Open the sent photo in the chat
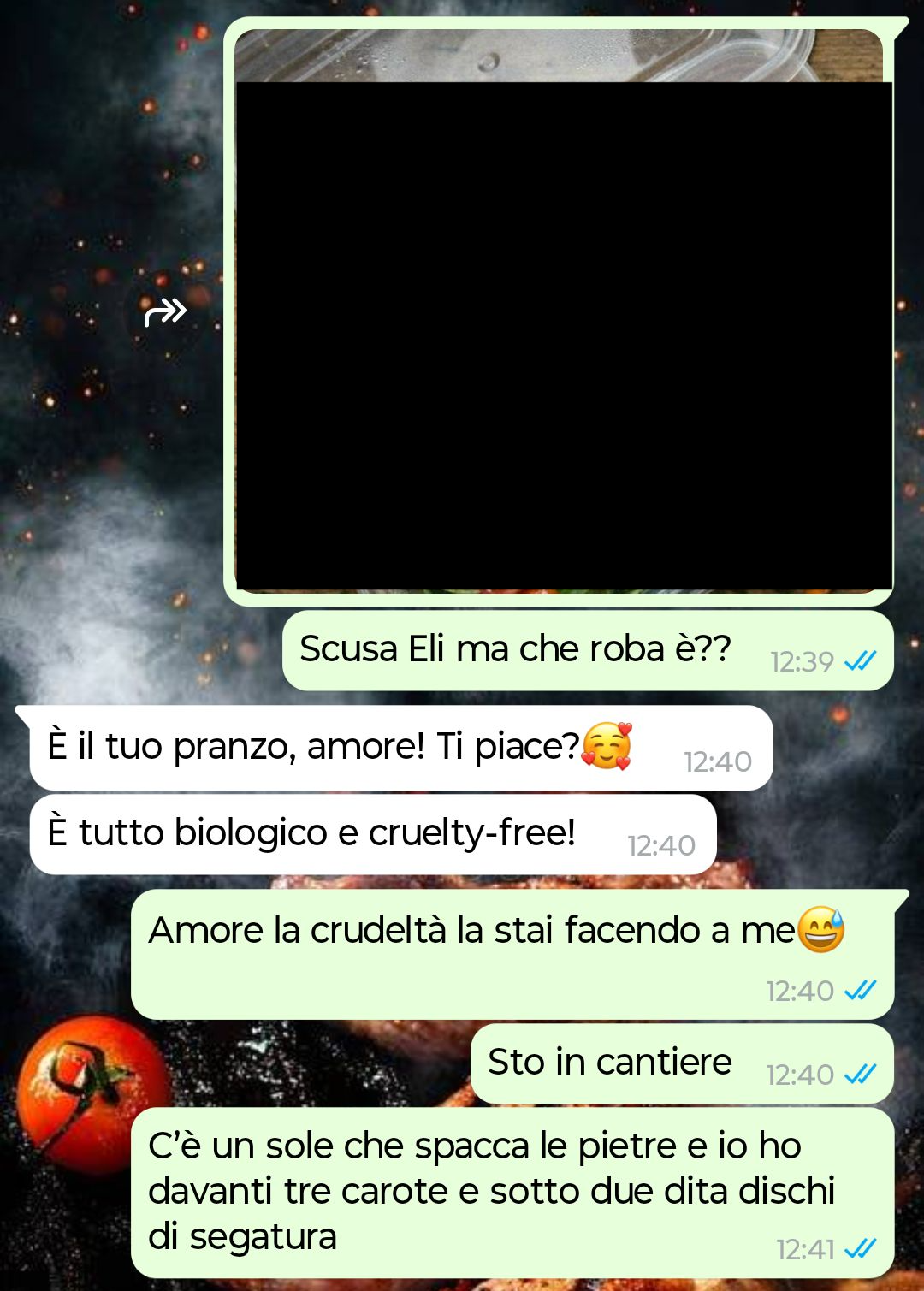Viewport: 924px width, 1291px height. click(563, 334)
